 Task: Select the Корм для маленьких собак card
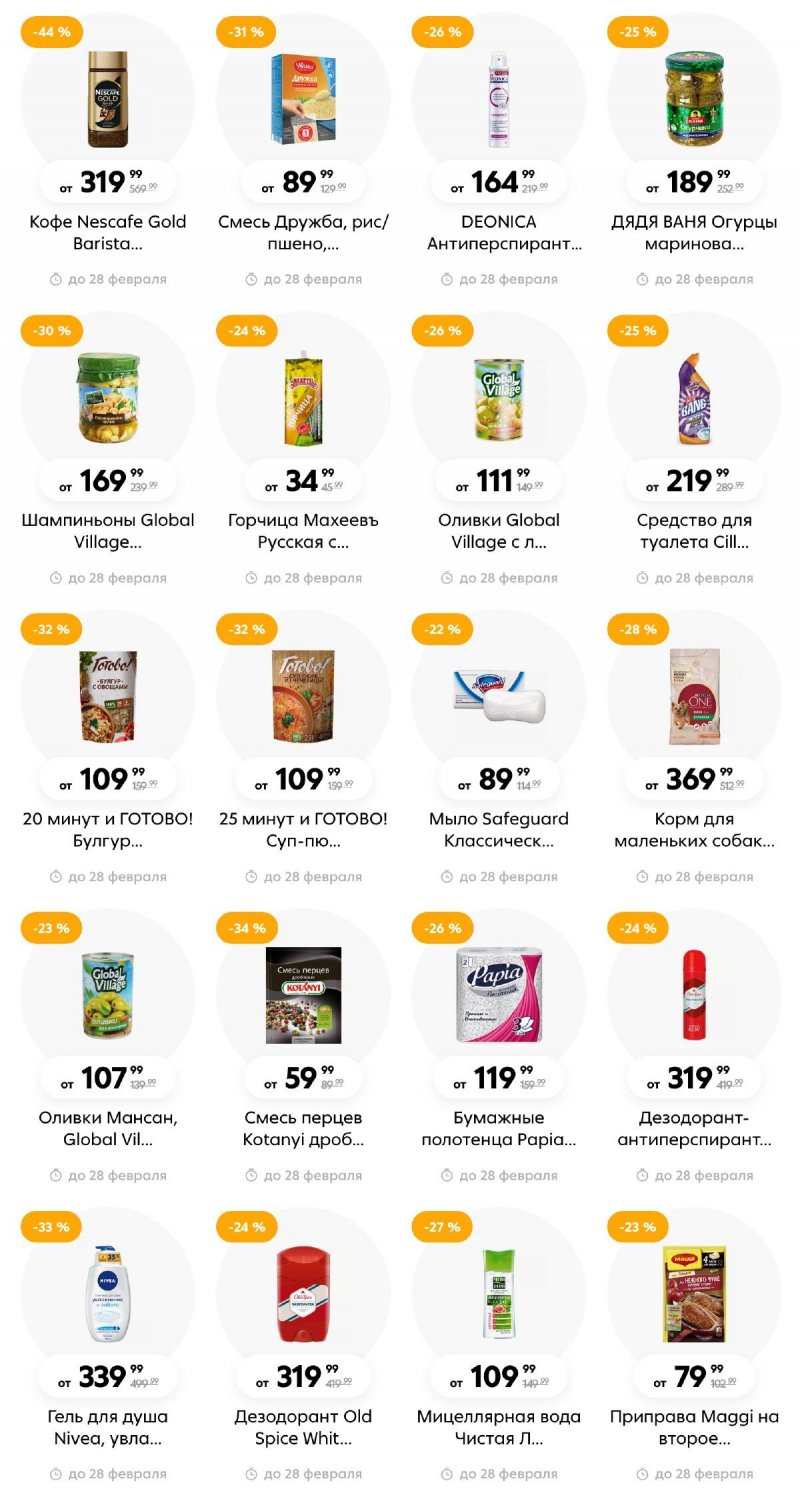(694, 697)
